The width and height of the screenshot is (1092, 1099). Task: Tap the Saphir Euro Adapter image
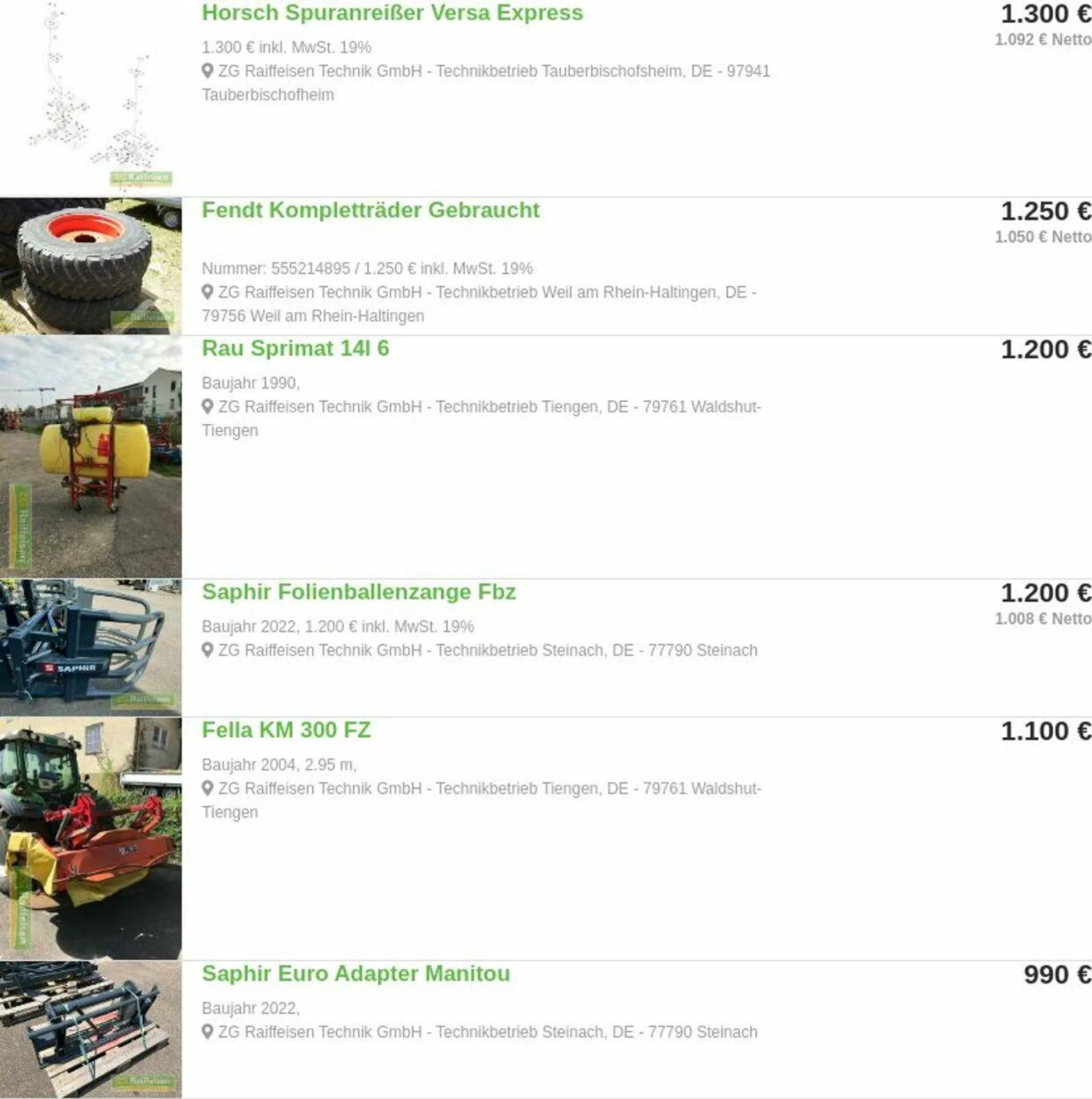tap(91, 1029)
